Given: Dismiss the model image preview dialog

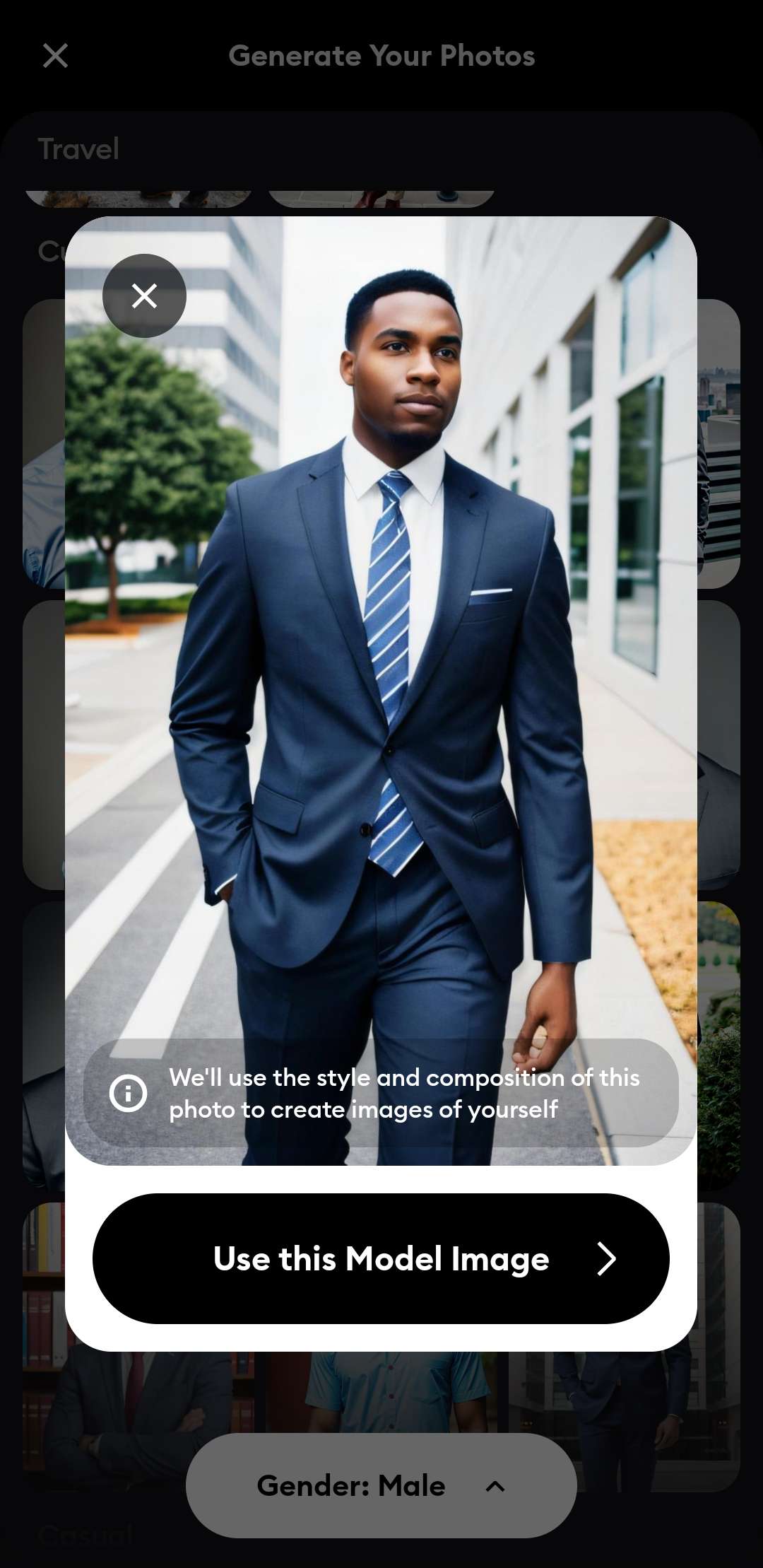Looking at the screenshot, I should click(144, 296).
